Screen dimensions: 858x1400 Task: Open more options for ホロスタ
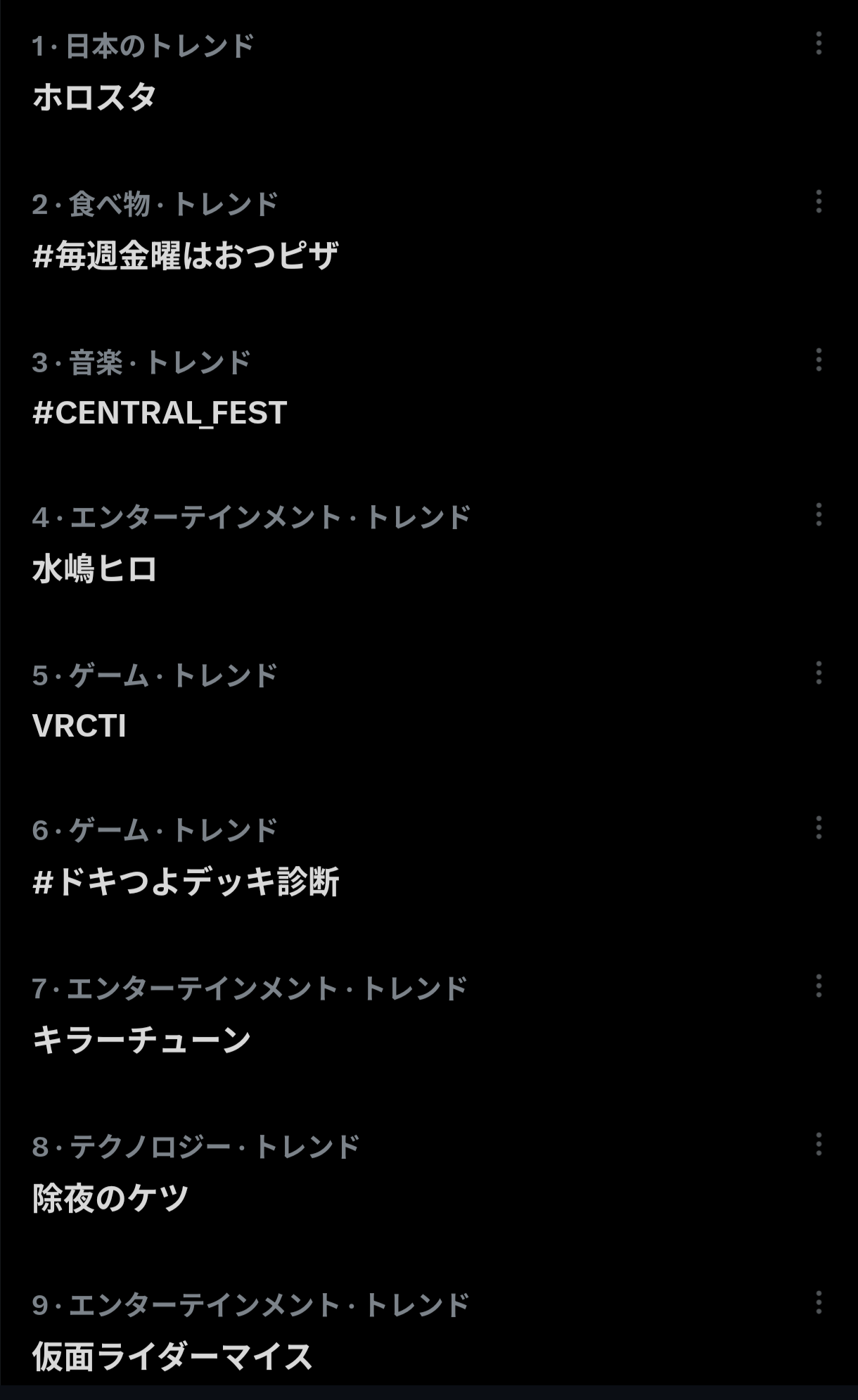coord(819,44)
